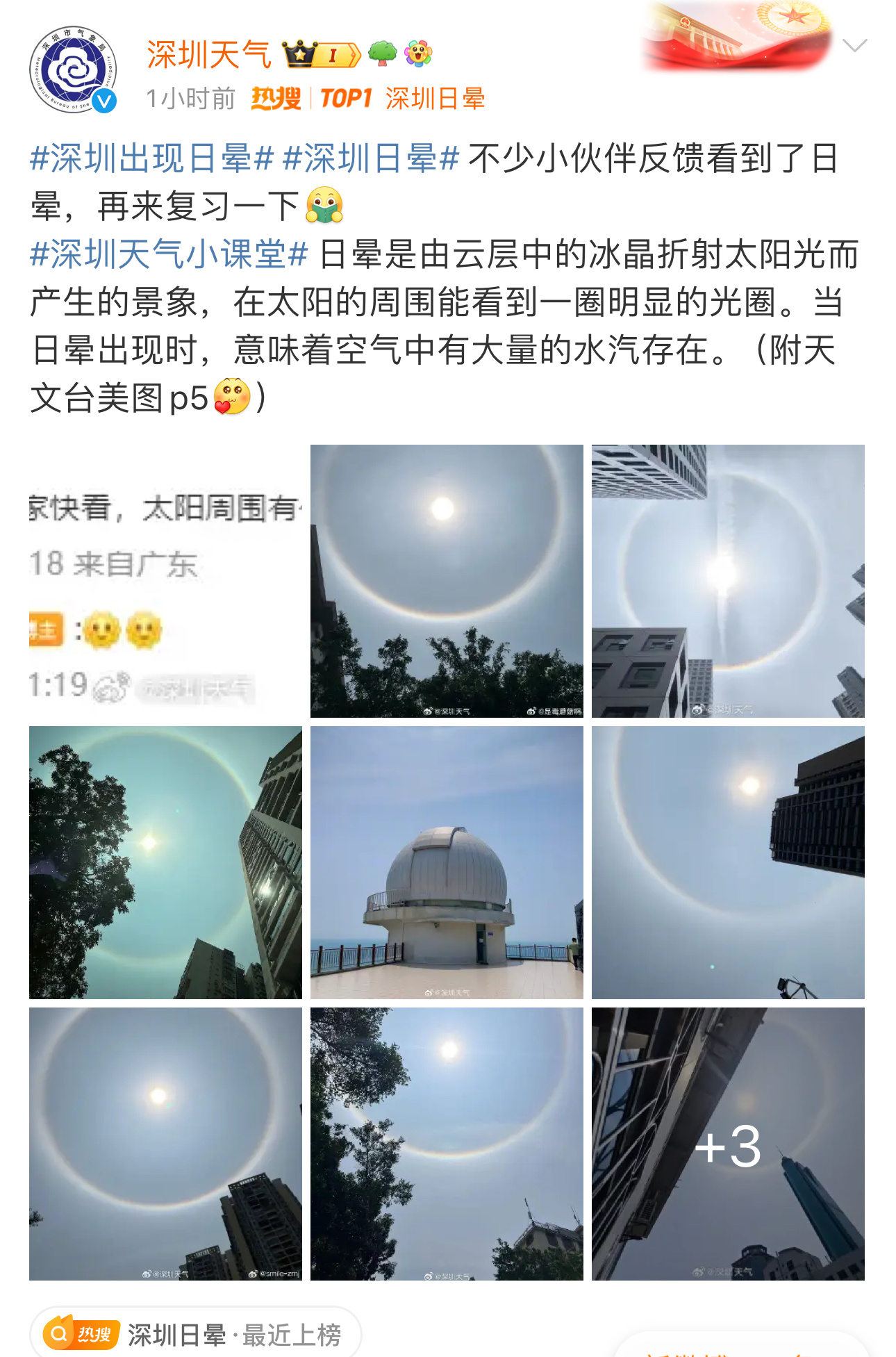The width and height of the screenshot is (896, 1357).
Task: View the halo photo with the rooftop antenna
Action: [x=447, y=1144]
